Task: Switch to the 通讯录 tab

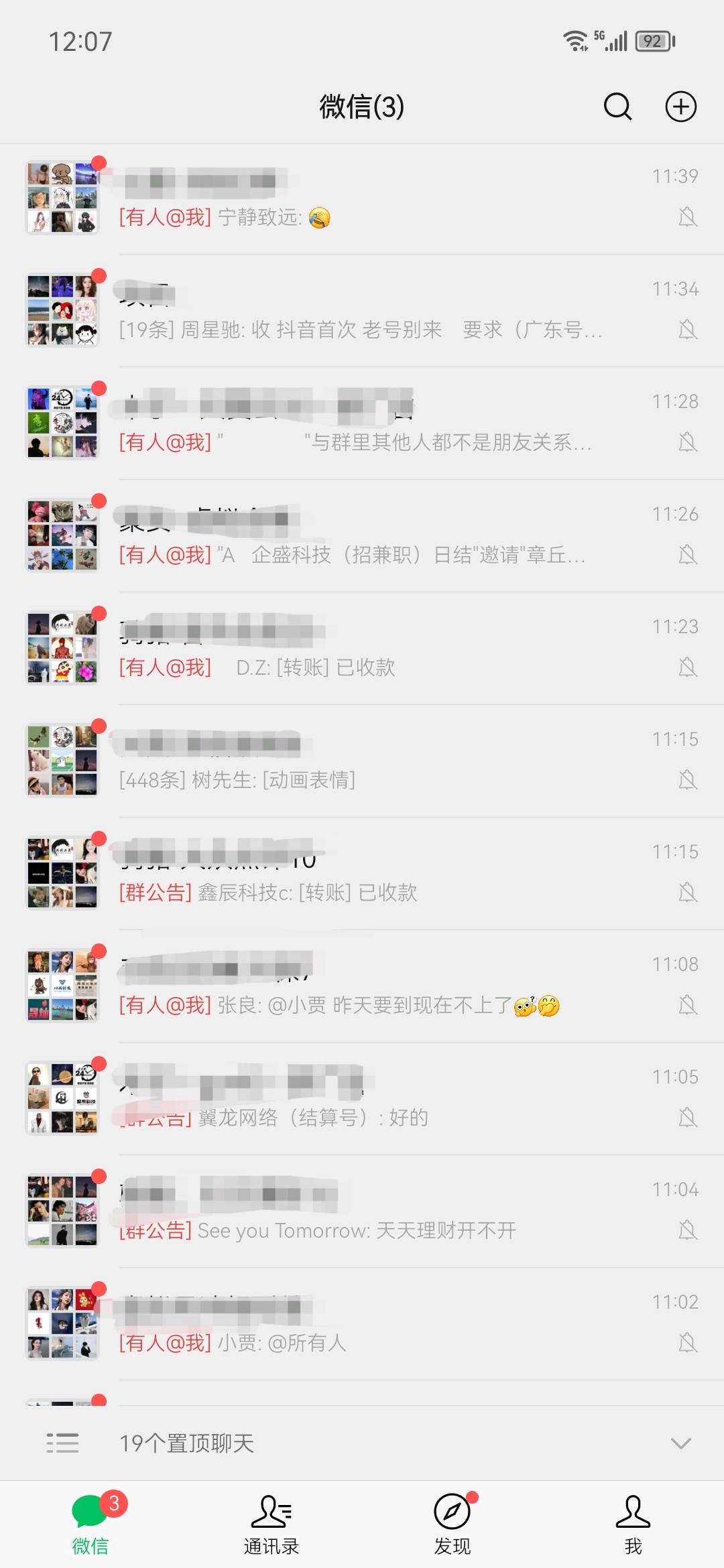Action: (271, 1525)
